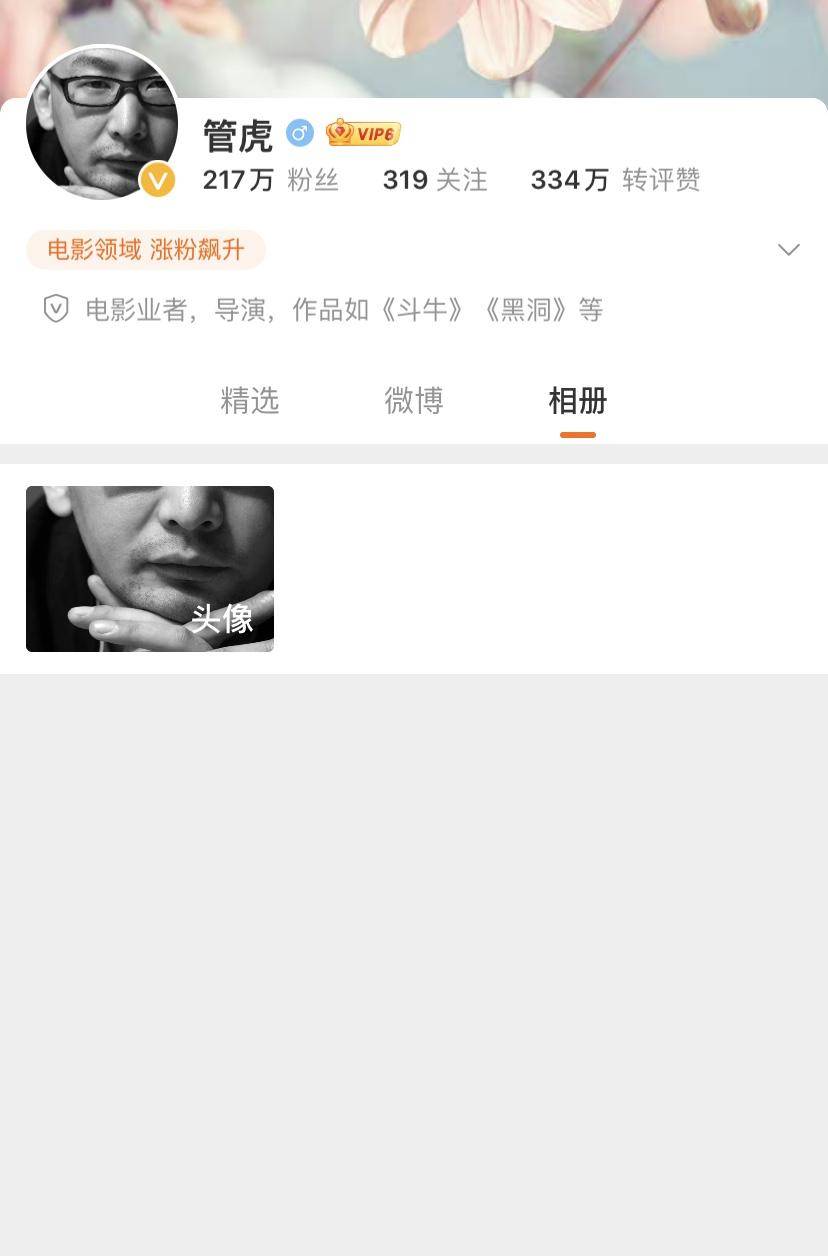Switch to the 精选 tab
828x1256 pixels.
pos(250,401)
